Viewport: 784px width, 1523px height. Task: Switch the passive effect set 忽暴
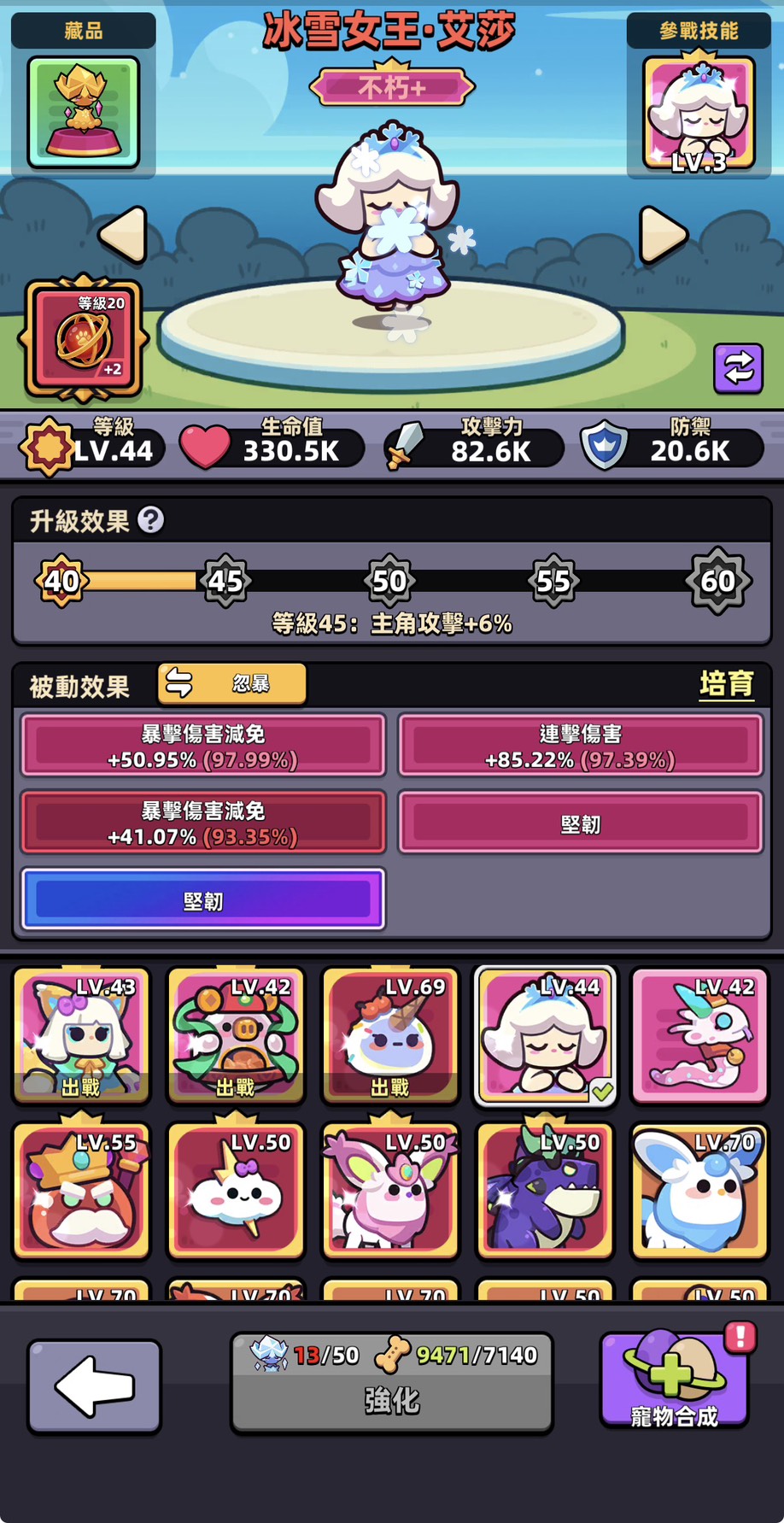[231, 683]
